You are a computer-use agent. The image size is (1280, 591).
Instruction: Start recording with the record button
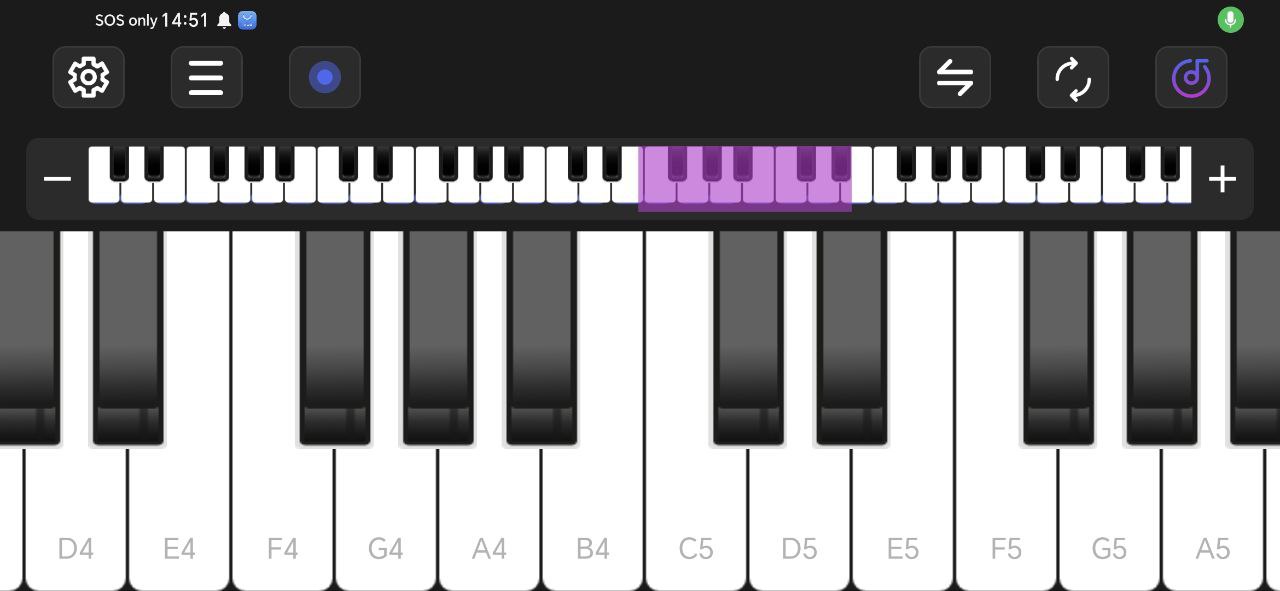[x=325, y=77]
